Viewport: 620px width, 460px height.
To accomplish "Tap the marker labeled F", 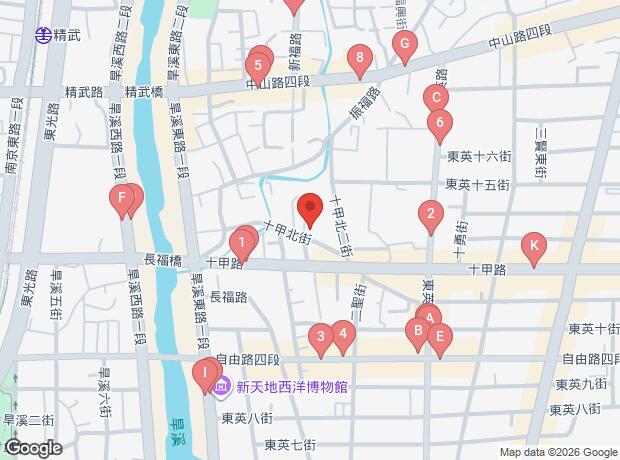I will [x=121, y=198].
